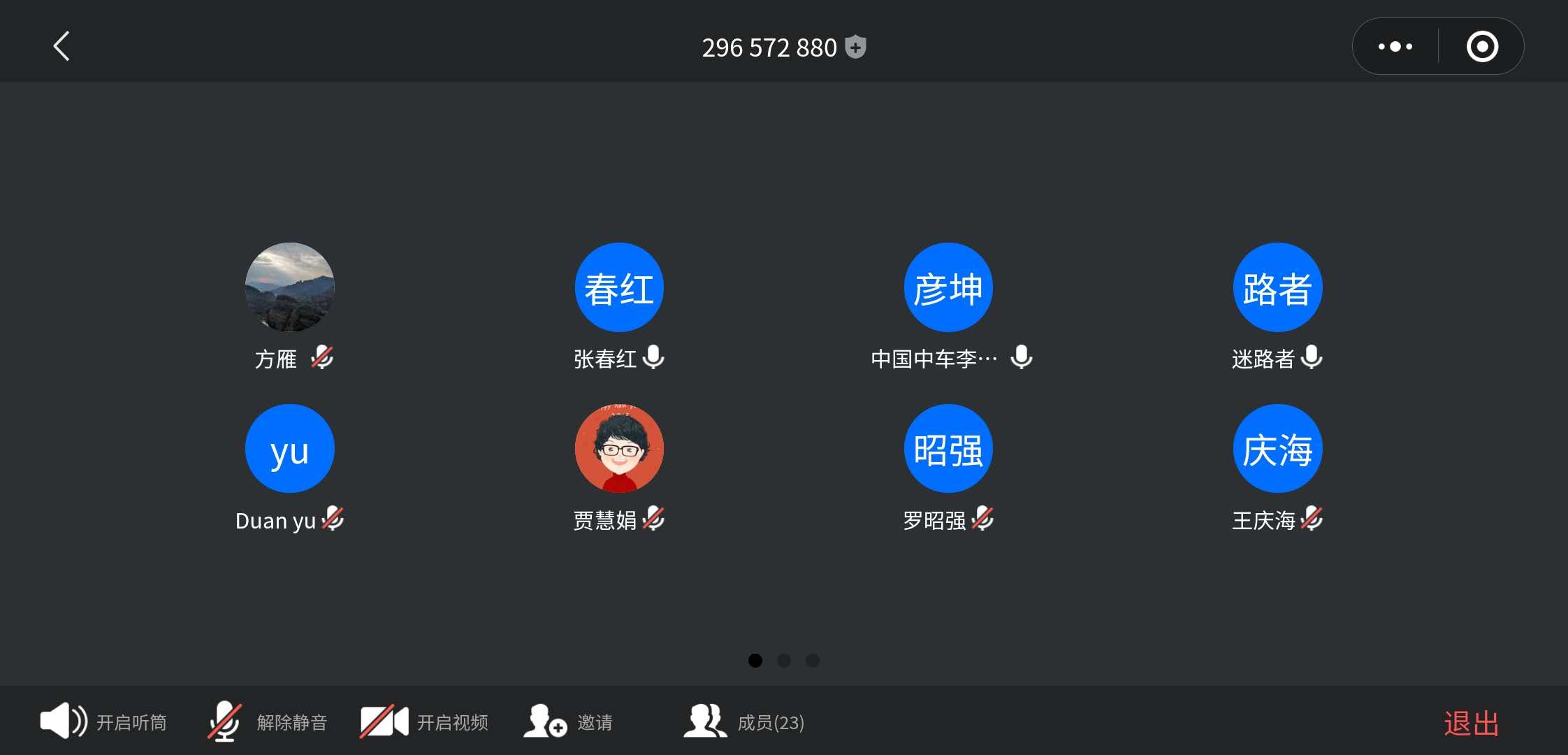Select participant 张春红's avatar

618,287
